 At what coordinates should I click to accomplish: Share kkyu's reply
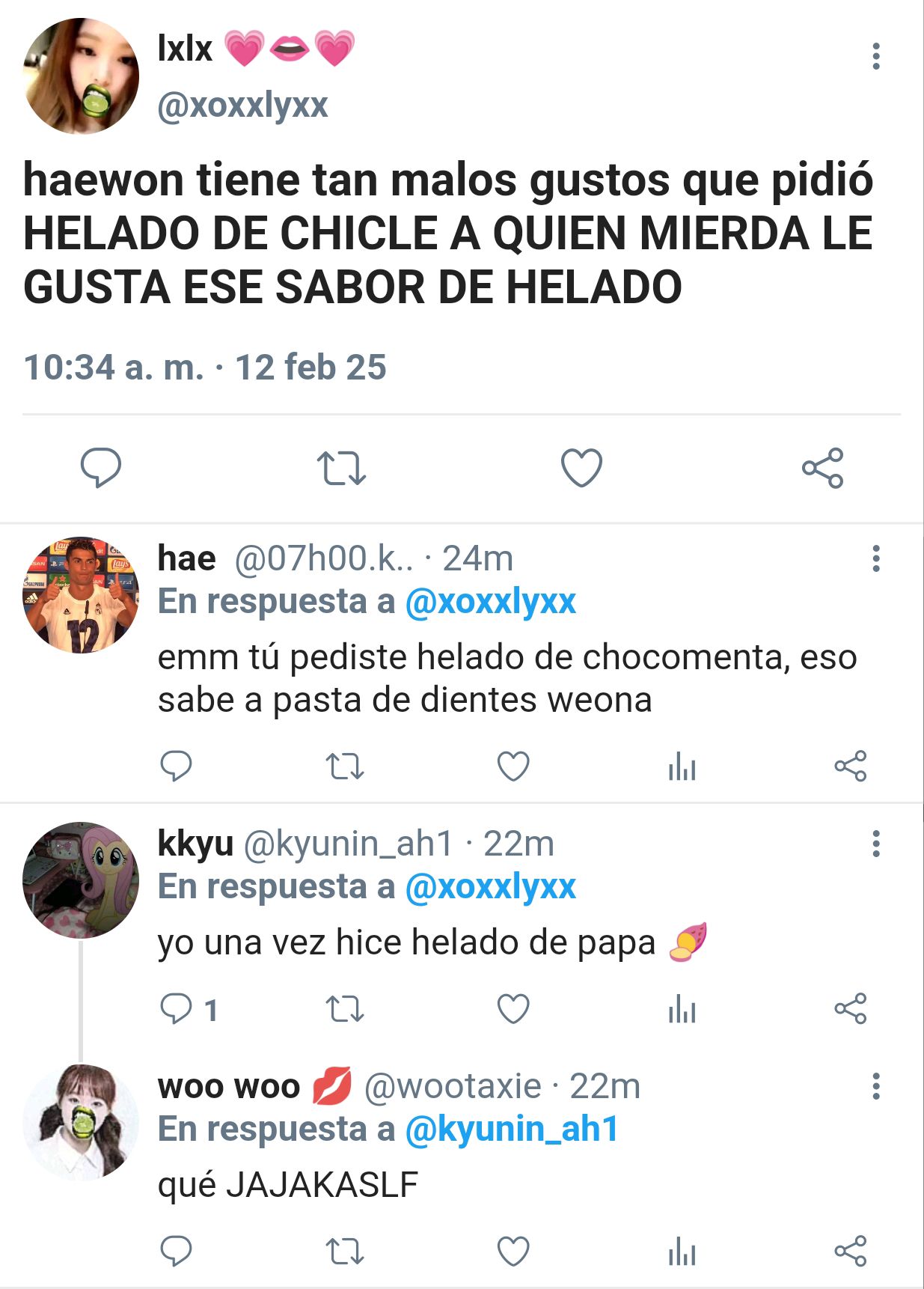pyautogui.click(x=850, y=1008)
